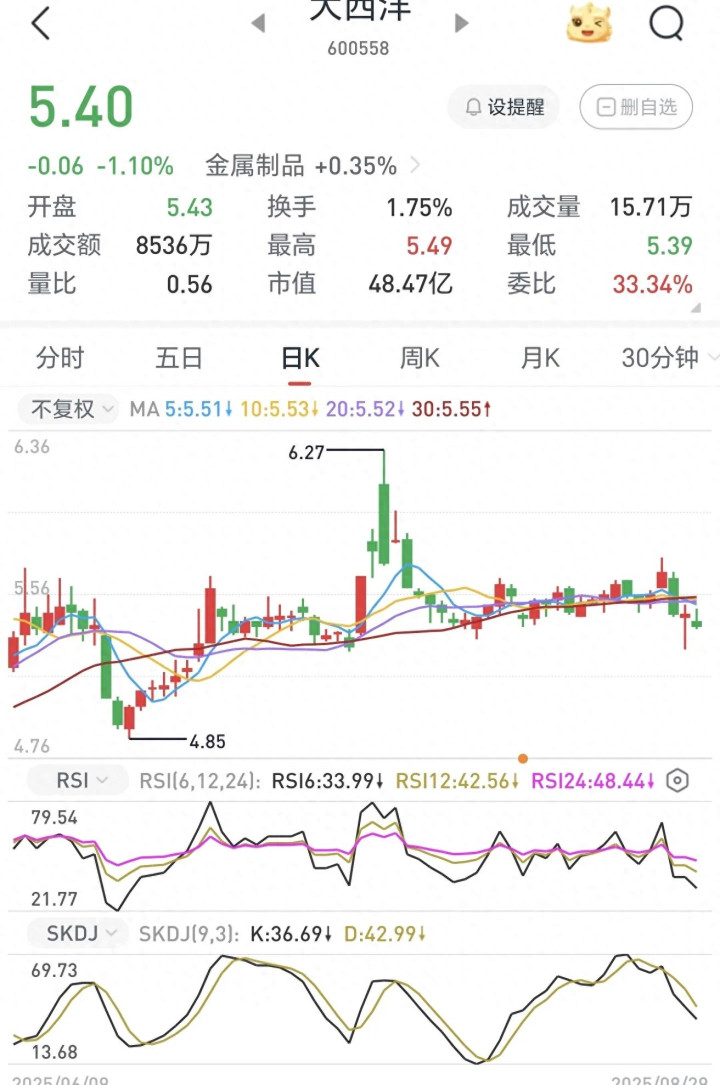Change the SKDJ indicator dropdown
Screen dimensions: 720x1085
(77, 933)
